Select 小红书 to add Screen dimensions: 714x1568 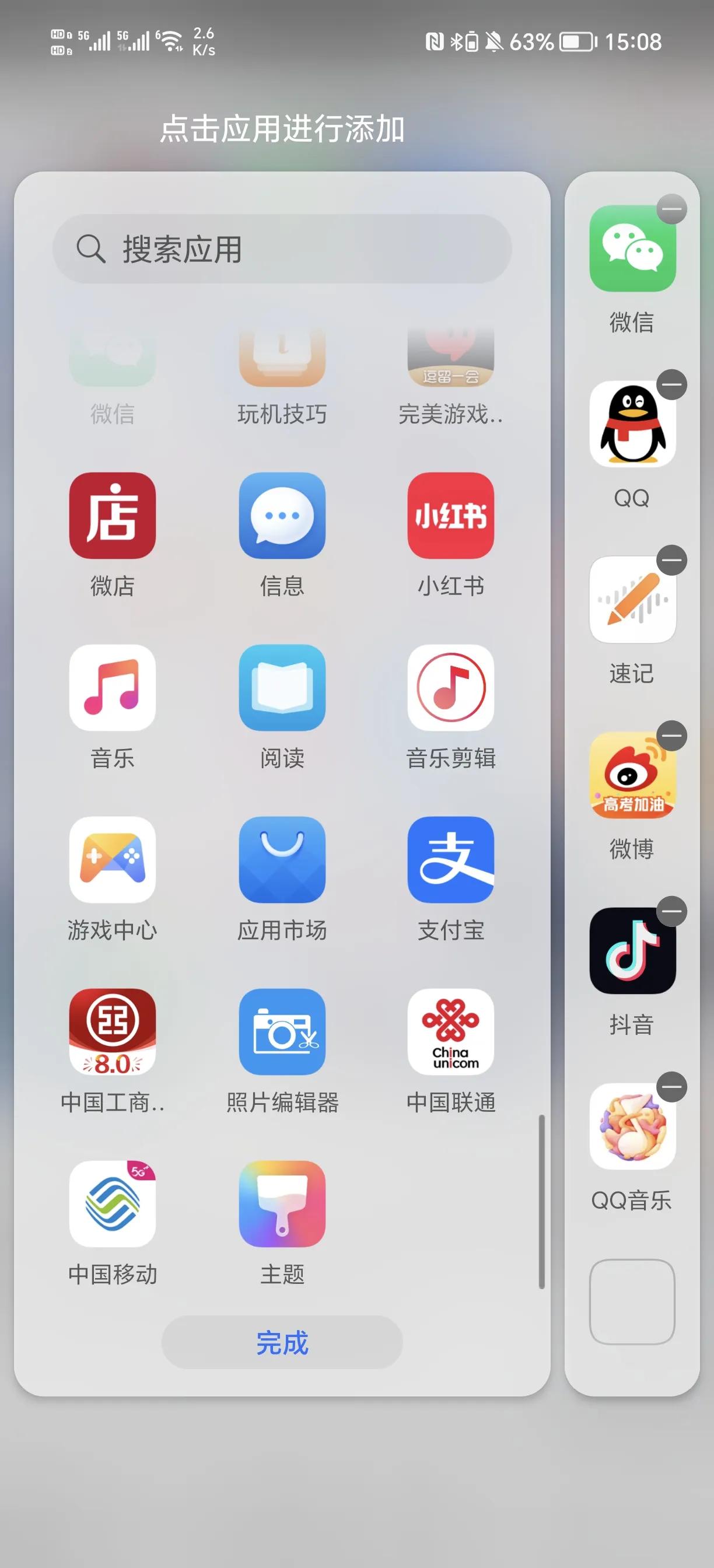(450, 516)
